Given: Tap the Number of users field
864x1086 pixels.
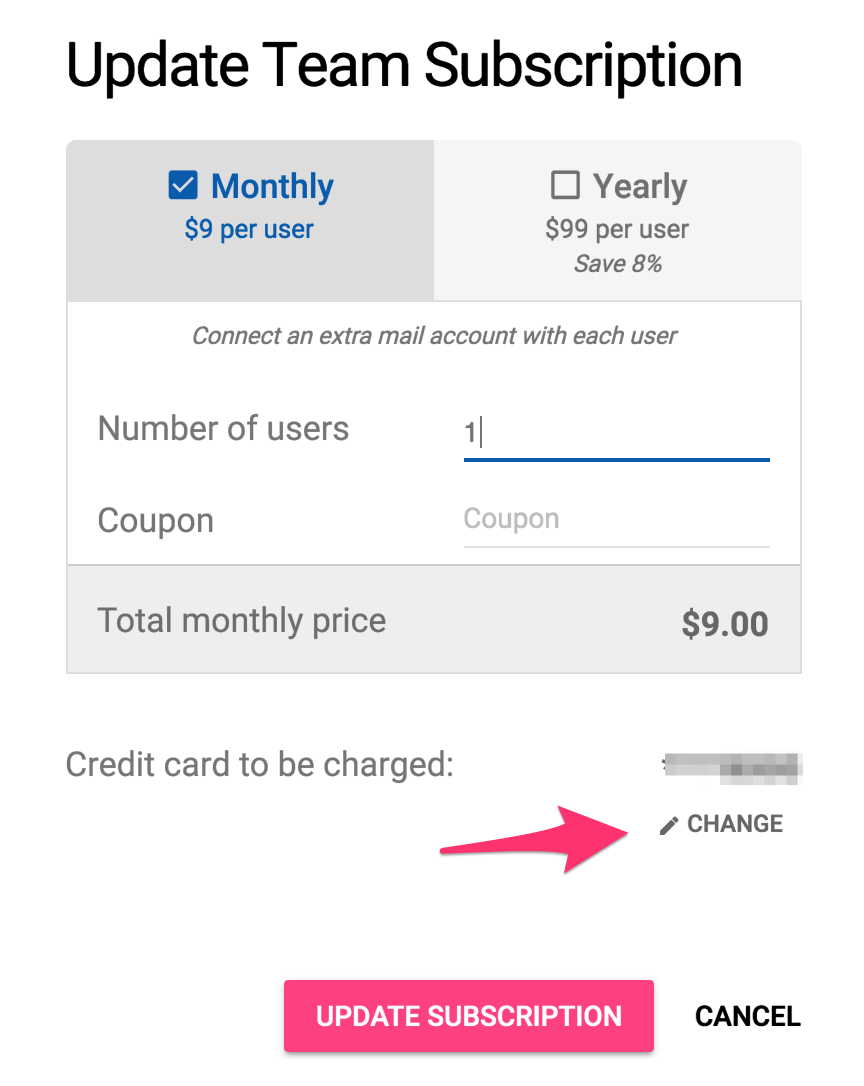Looking at the screenshot, I should click(x=616, y=434).
